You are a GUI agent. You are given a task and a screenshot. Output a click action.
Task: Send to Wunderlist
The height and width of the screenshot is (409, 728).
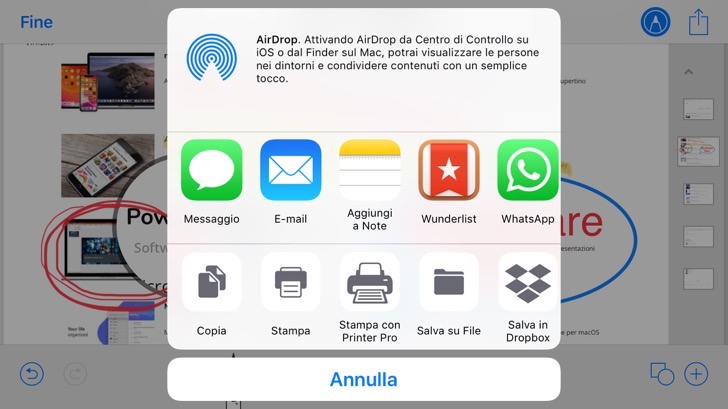tap(448, 170)
